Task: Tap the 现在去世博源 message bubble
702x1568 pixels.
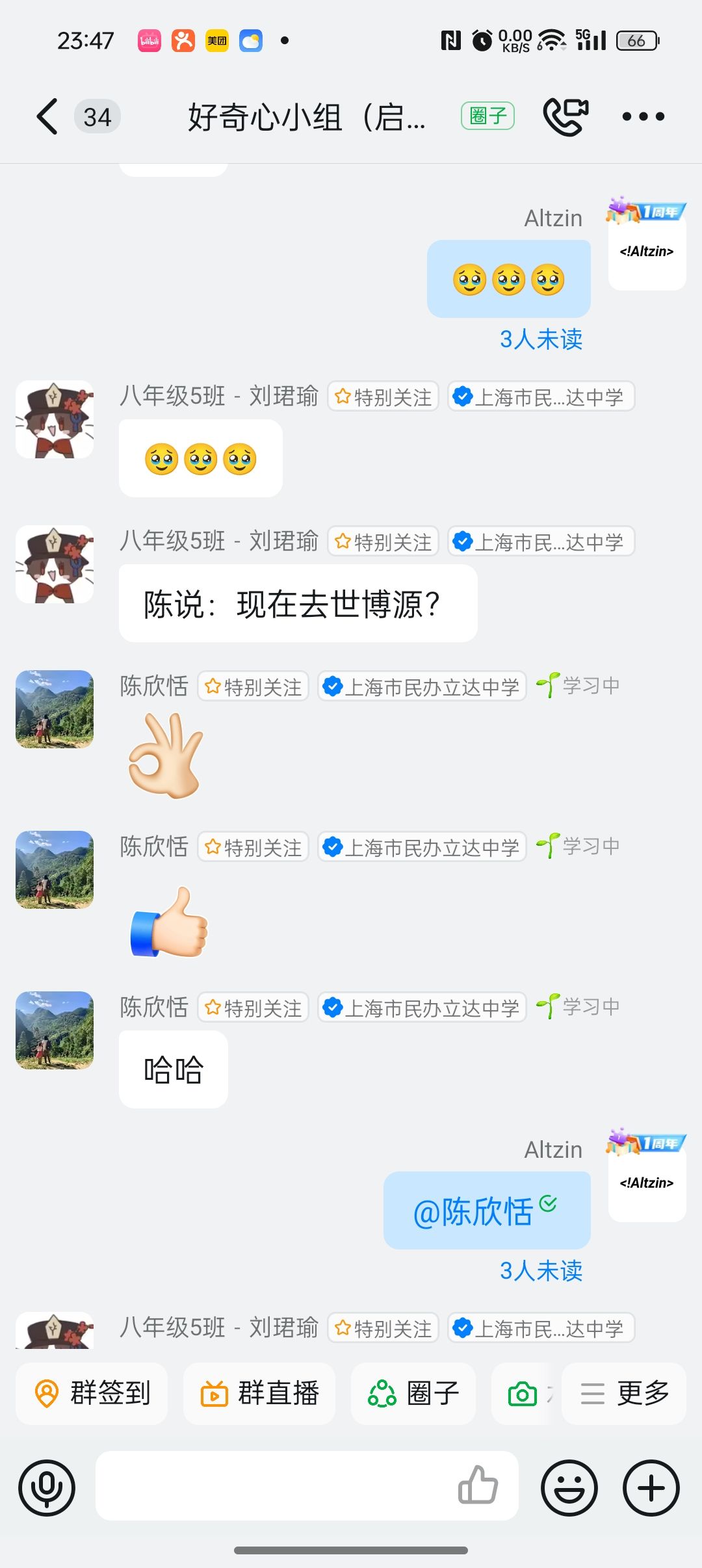Action: [298, 604]
